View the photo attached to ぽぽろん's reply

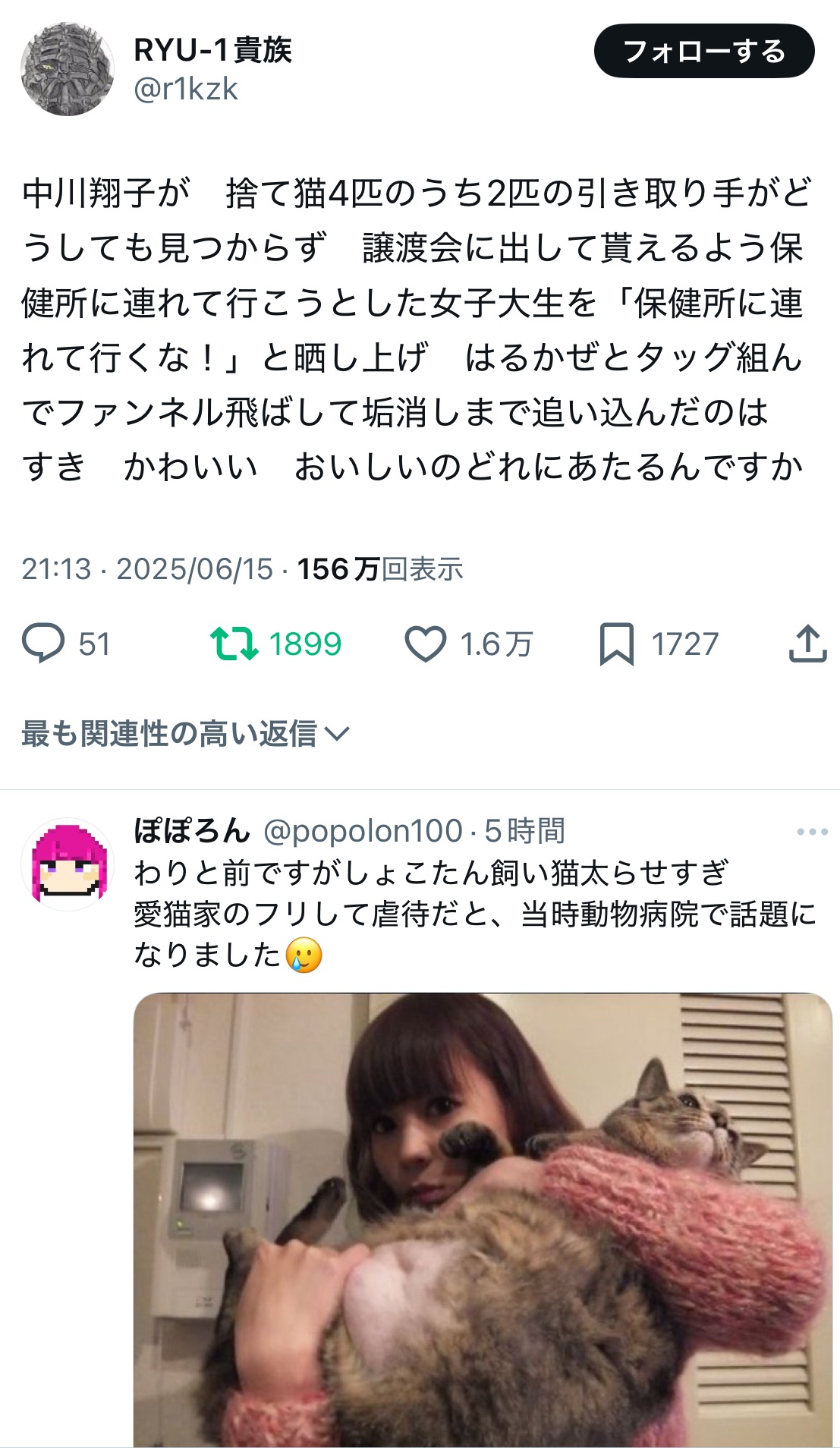tap(483, 1219)
